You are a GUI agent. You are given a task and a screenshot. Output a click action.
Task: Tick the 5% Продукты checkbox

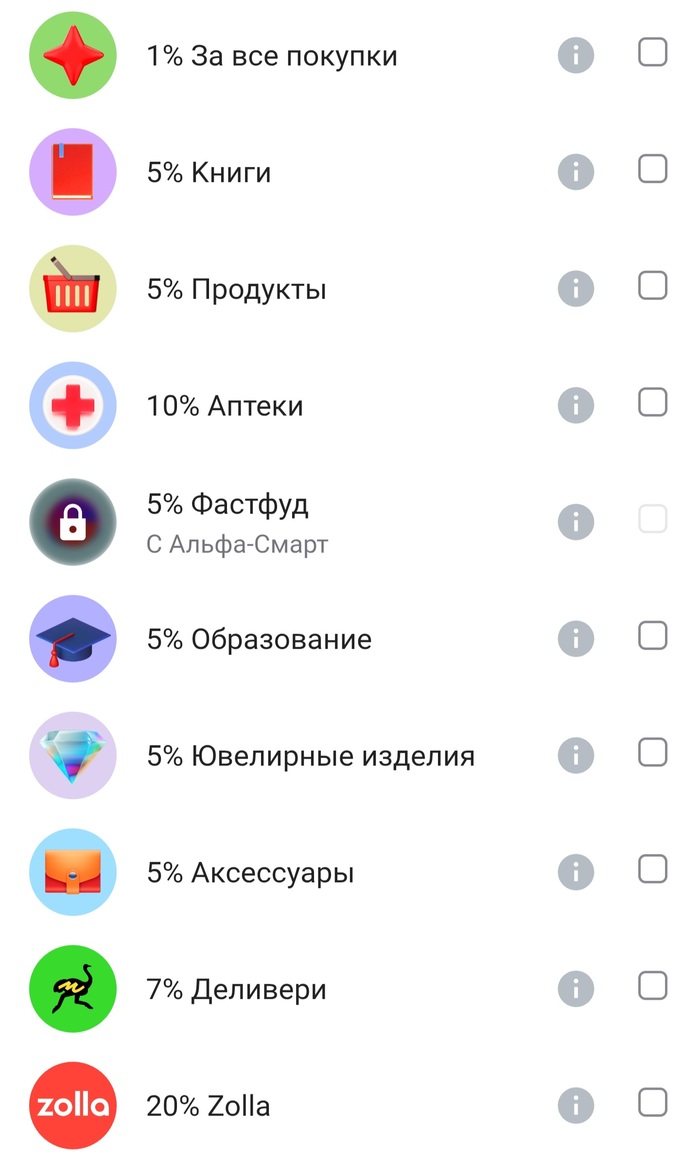tap(652, 286)
